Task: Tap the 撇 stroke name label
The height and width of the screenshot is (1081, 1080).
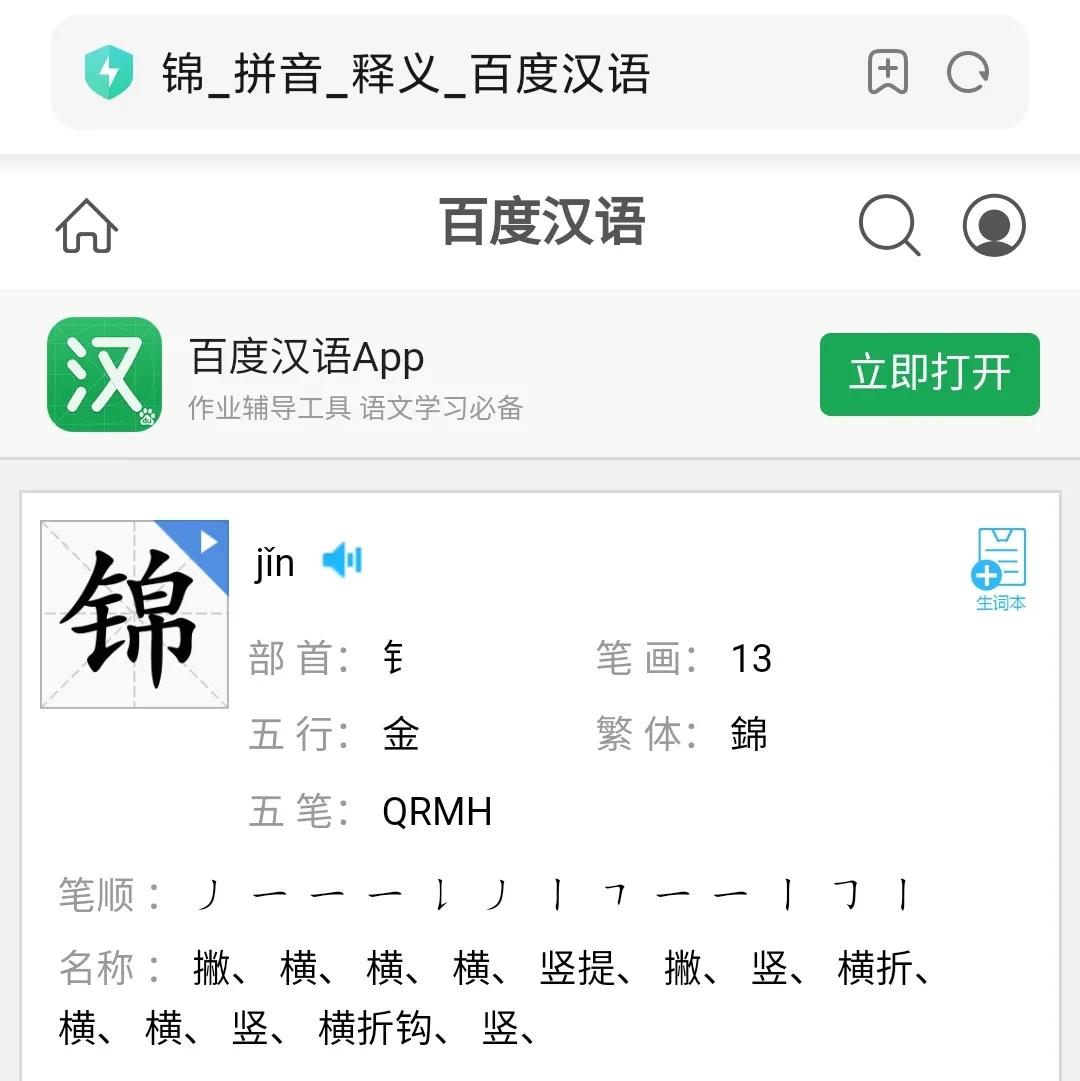Action: click(211, 970)
